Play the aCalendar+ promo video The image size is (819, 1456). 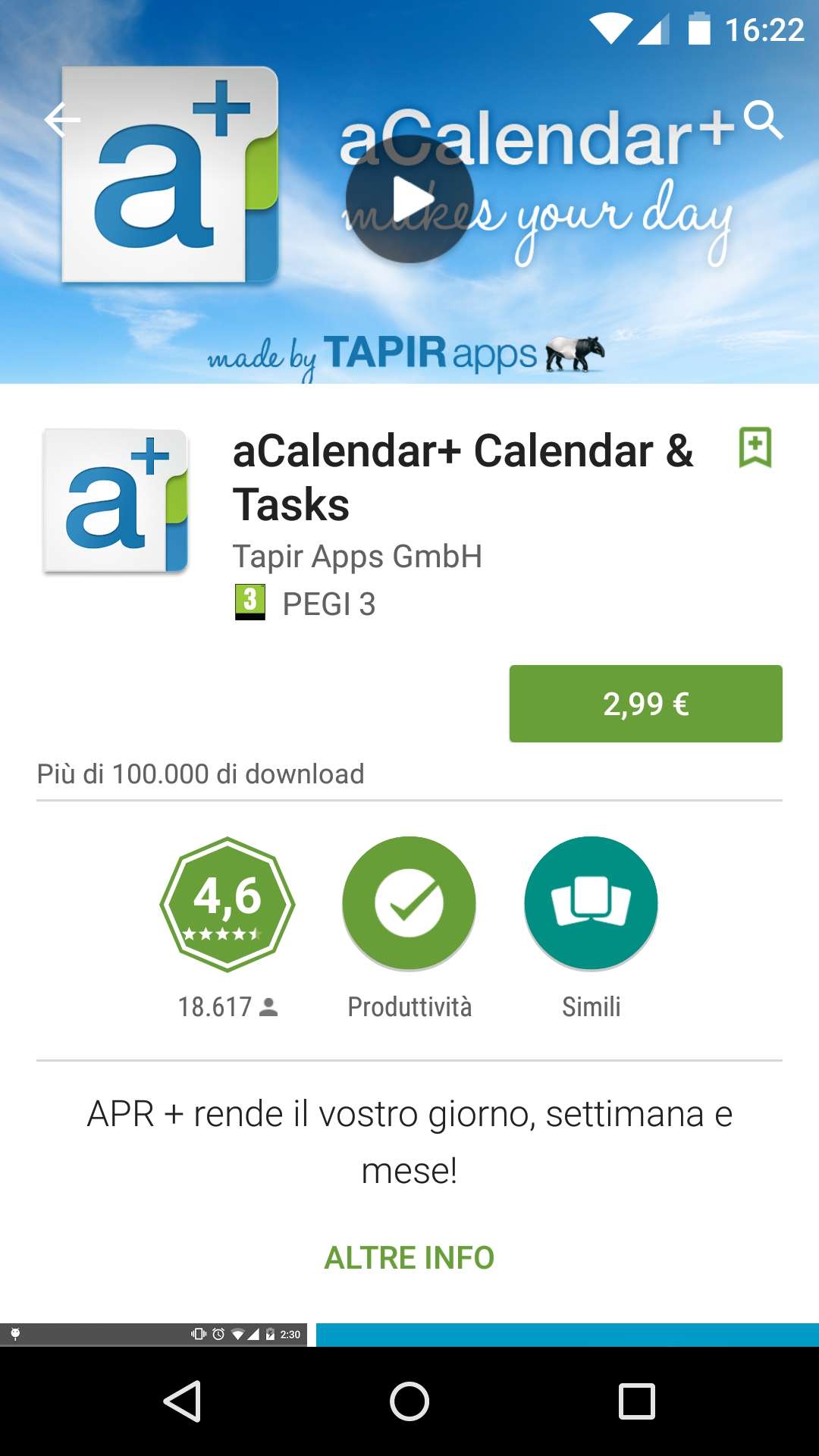click(409, 199)
